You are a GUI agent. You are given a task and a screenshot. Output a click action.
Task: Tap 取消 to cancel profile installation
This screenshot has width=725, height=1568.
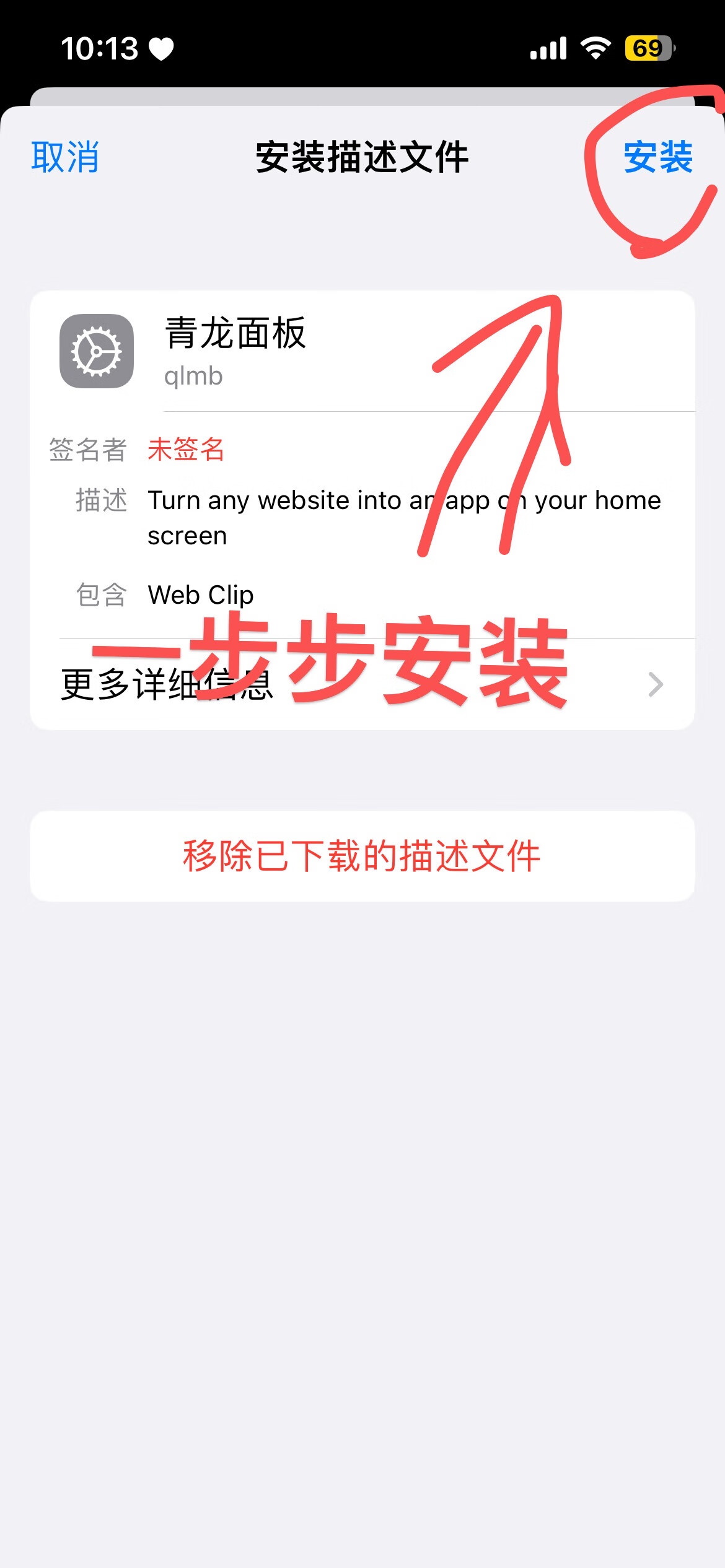pyautogui.click(x=65, y=157)
